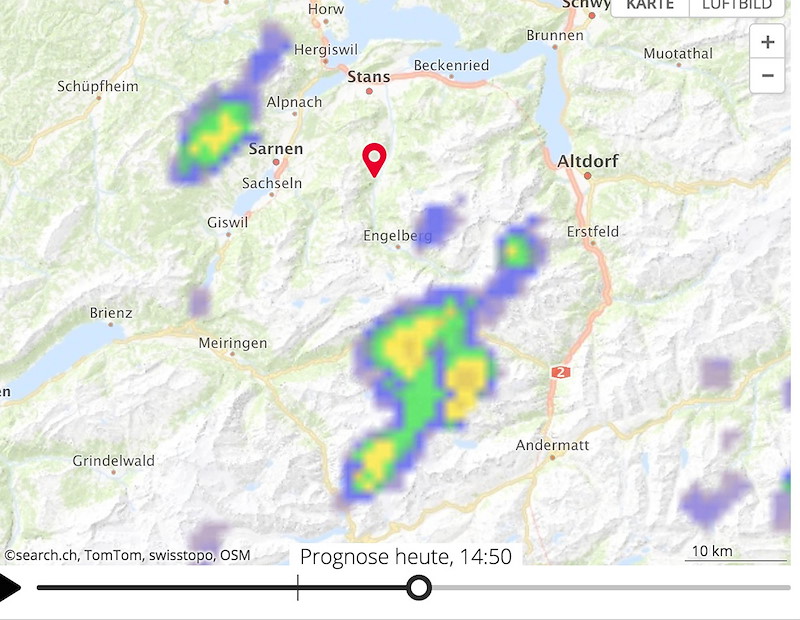Switch map to Luftbild view

pyautogui.click(x=737, y=5)
